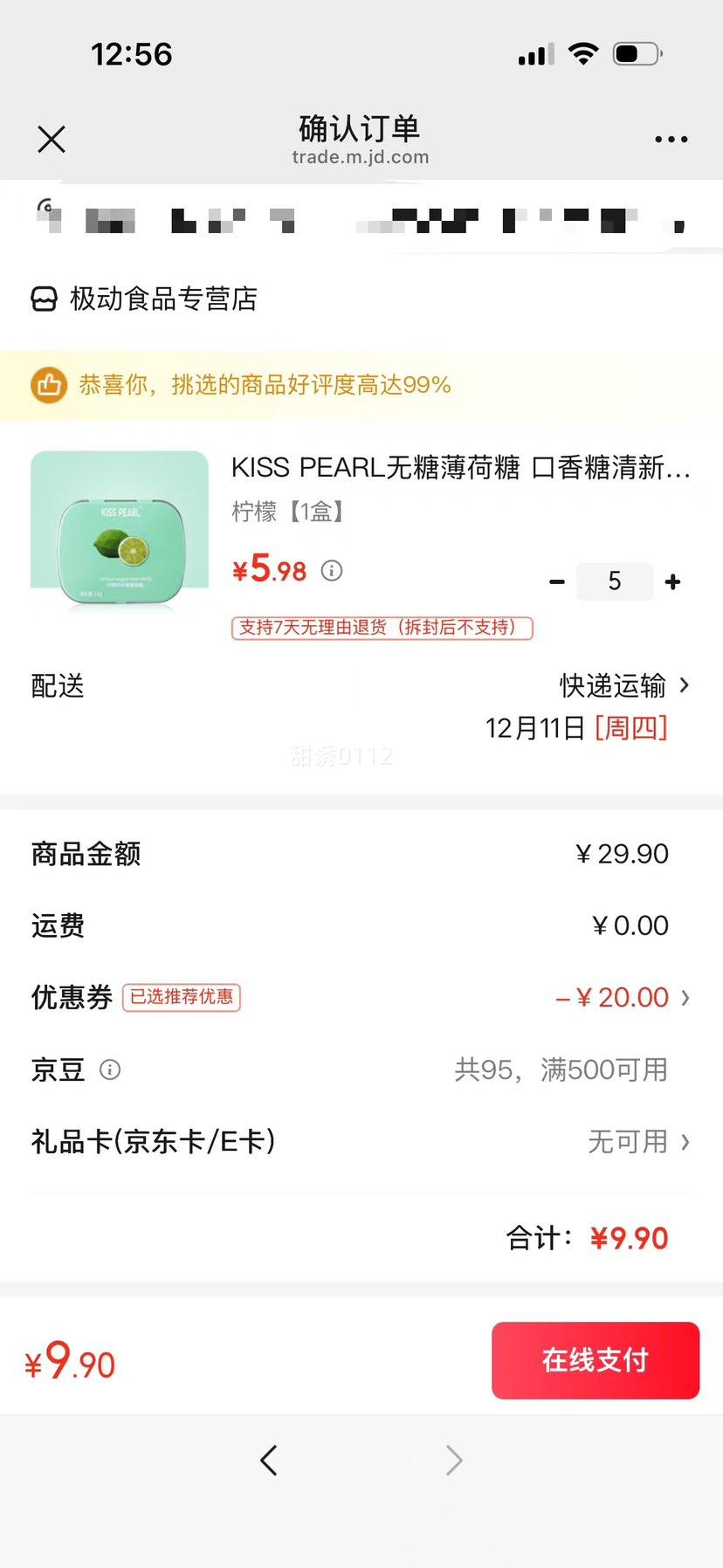Screen dimensions: 723x1568
Task: Decrease quantity with the minus button
Action: click(x=557, y=581)
